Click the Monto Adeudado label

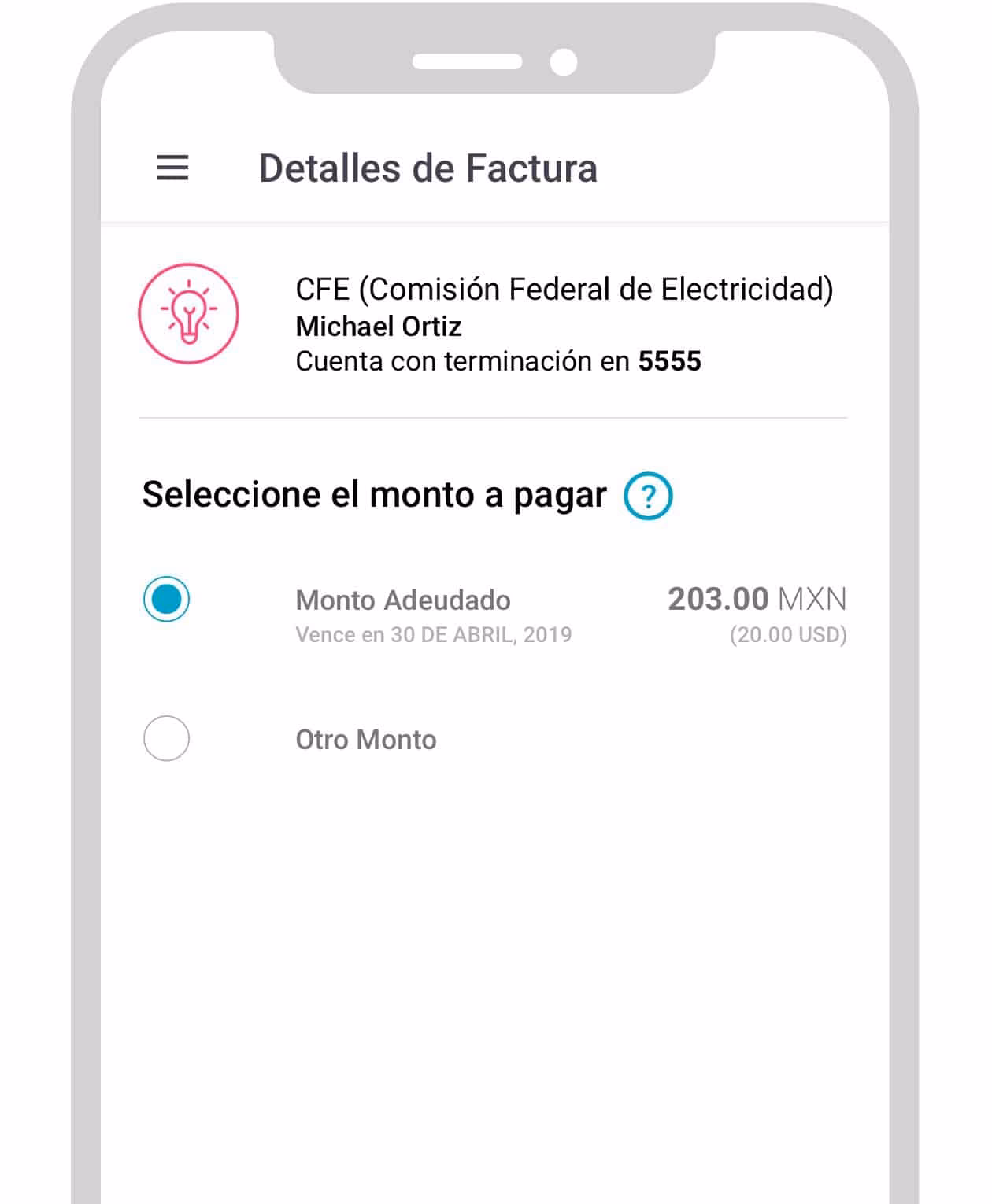click(x=402, y=600)
